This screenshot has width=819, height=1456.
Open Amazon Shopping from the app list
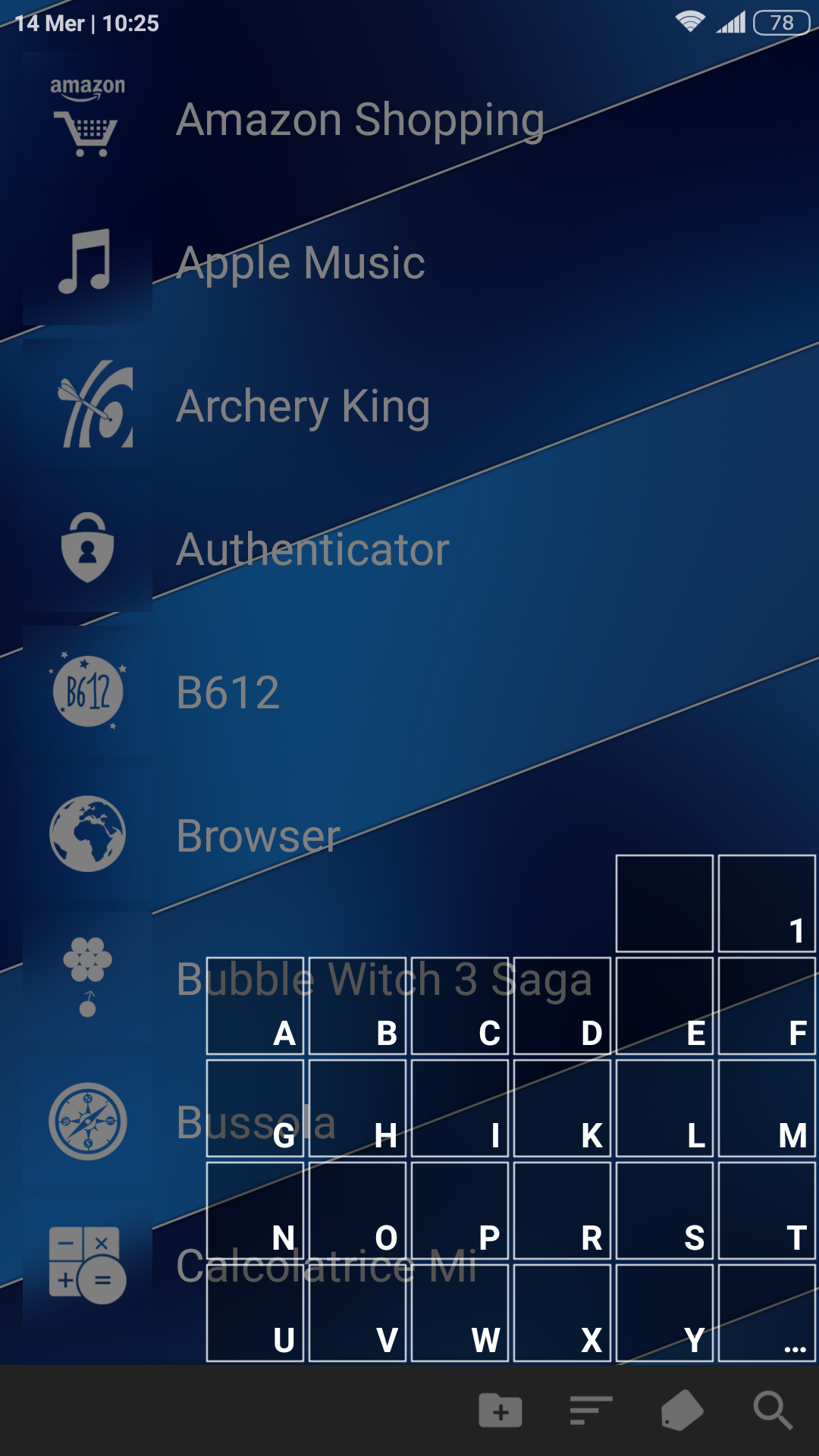(409, 119)
